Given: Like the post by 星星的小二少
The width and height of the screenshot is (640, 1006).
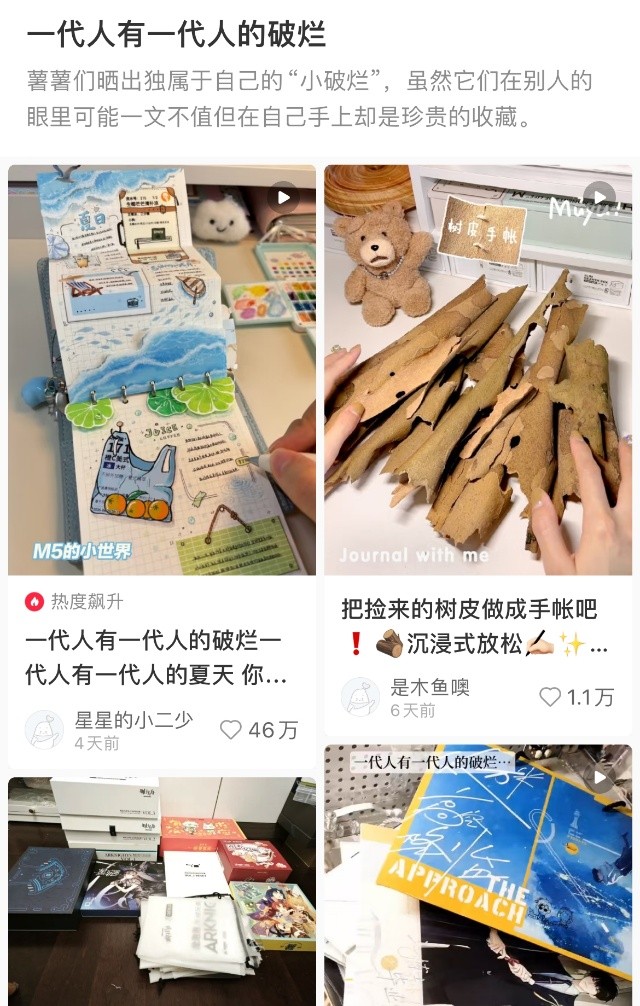Looking at the screenshot, I should coord(232,730).
